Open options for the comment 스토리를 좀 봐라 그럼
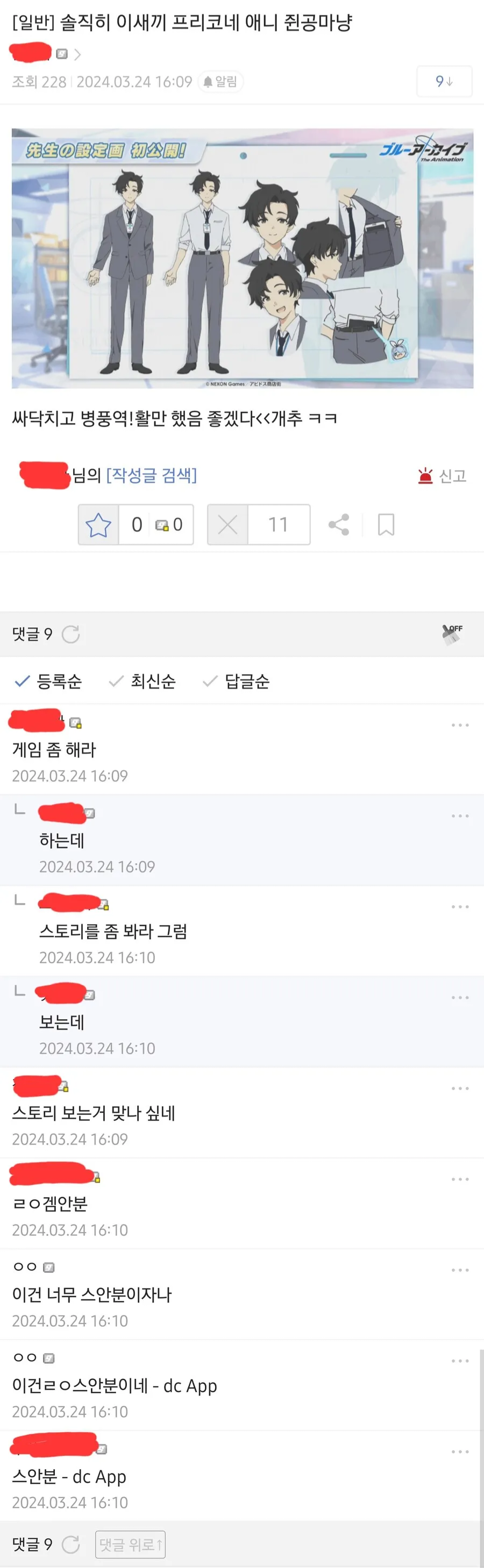The height and width of the screenshot is (1568, 484). pos(460,906)
